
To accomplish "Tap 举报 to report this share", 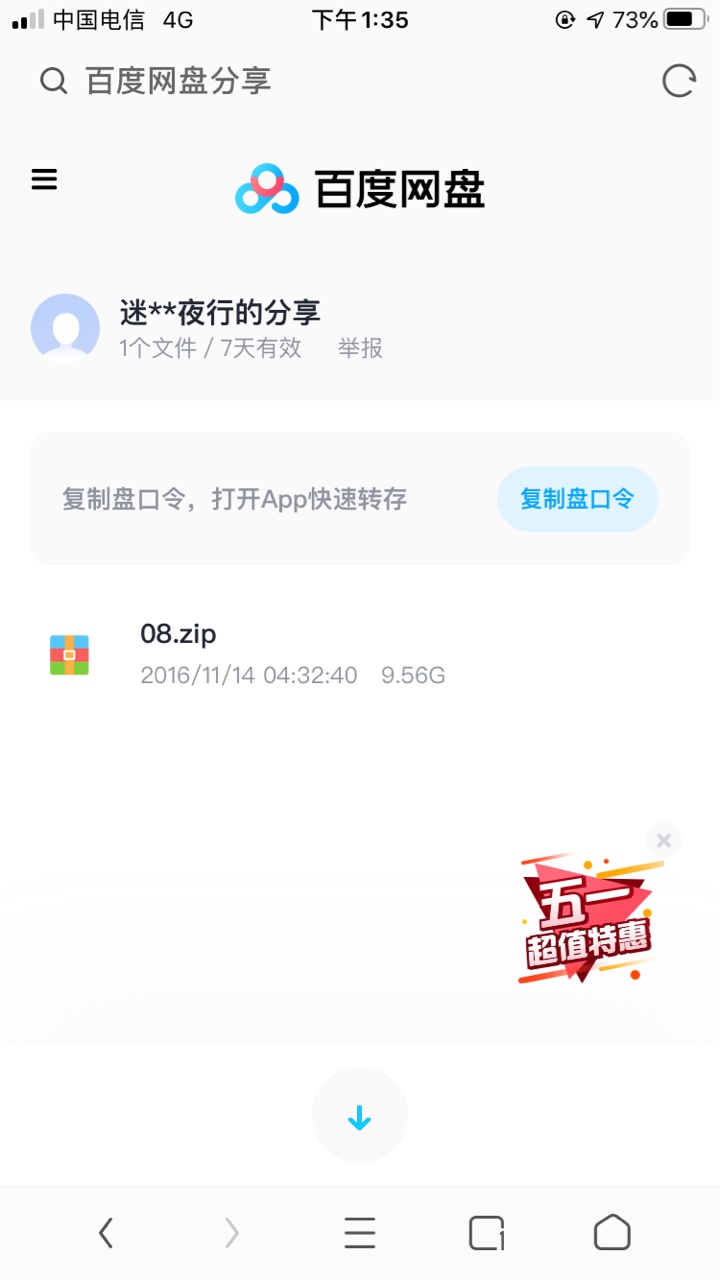I will (360, 348).
